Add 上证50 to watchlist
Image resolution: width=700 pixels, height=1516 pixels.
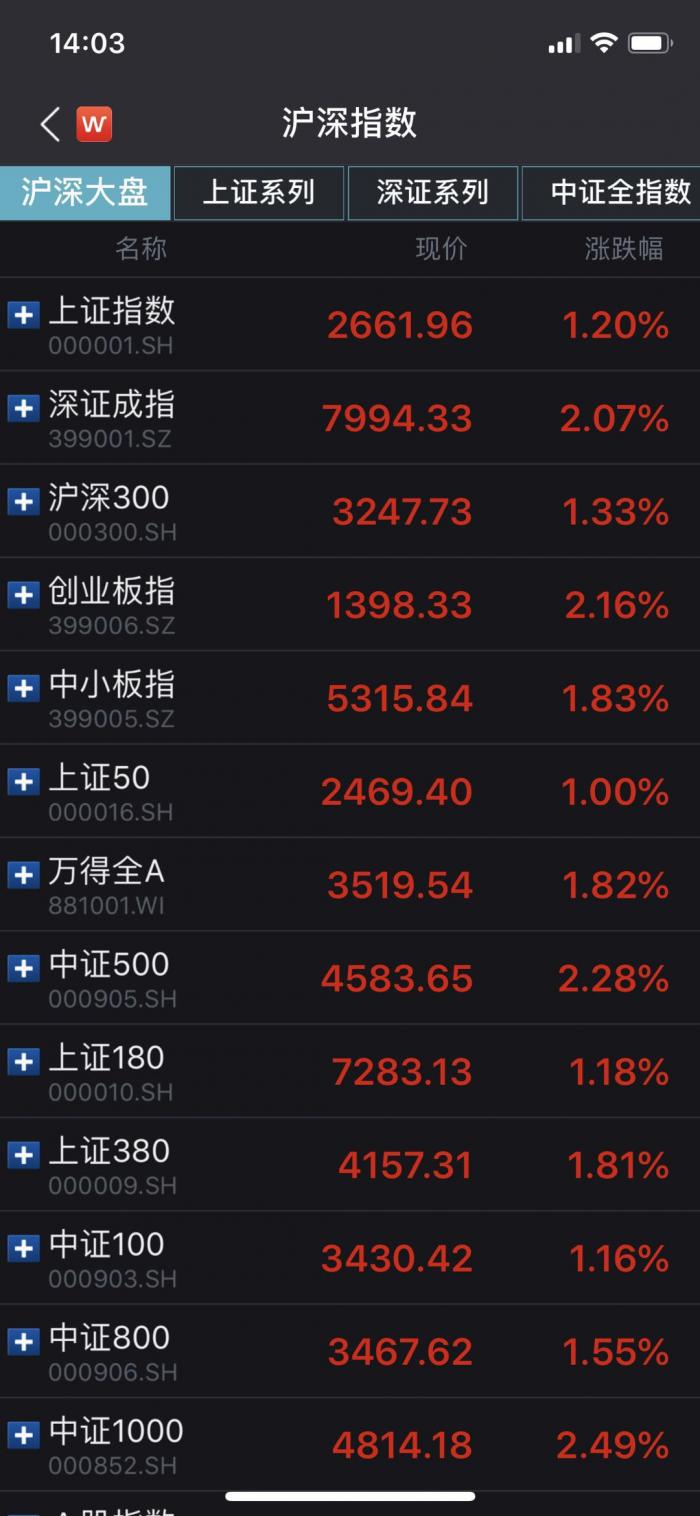click(x=23, y=782)
